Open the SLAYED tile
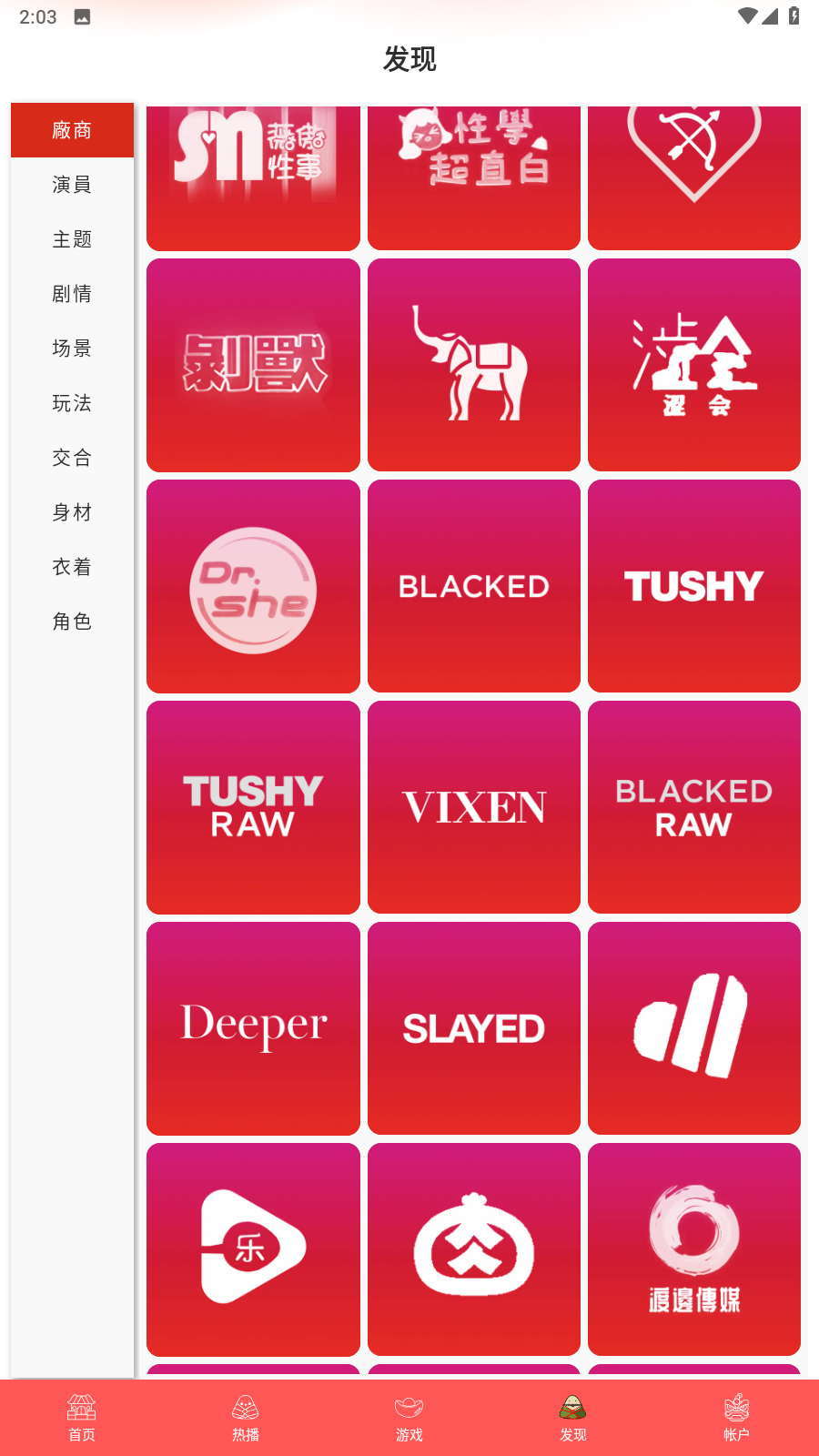This screenshot has height=1456, width=819. [474, 1028]
